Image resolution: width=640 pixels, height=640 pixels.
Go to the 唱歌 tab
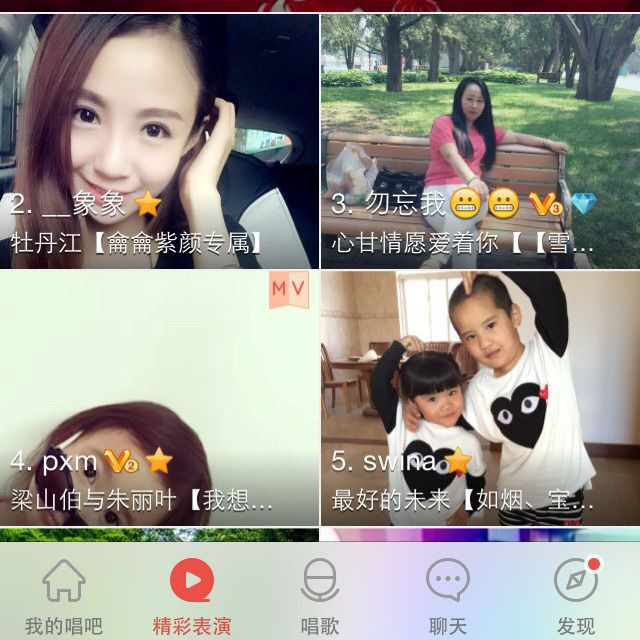point(320,596)
